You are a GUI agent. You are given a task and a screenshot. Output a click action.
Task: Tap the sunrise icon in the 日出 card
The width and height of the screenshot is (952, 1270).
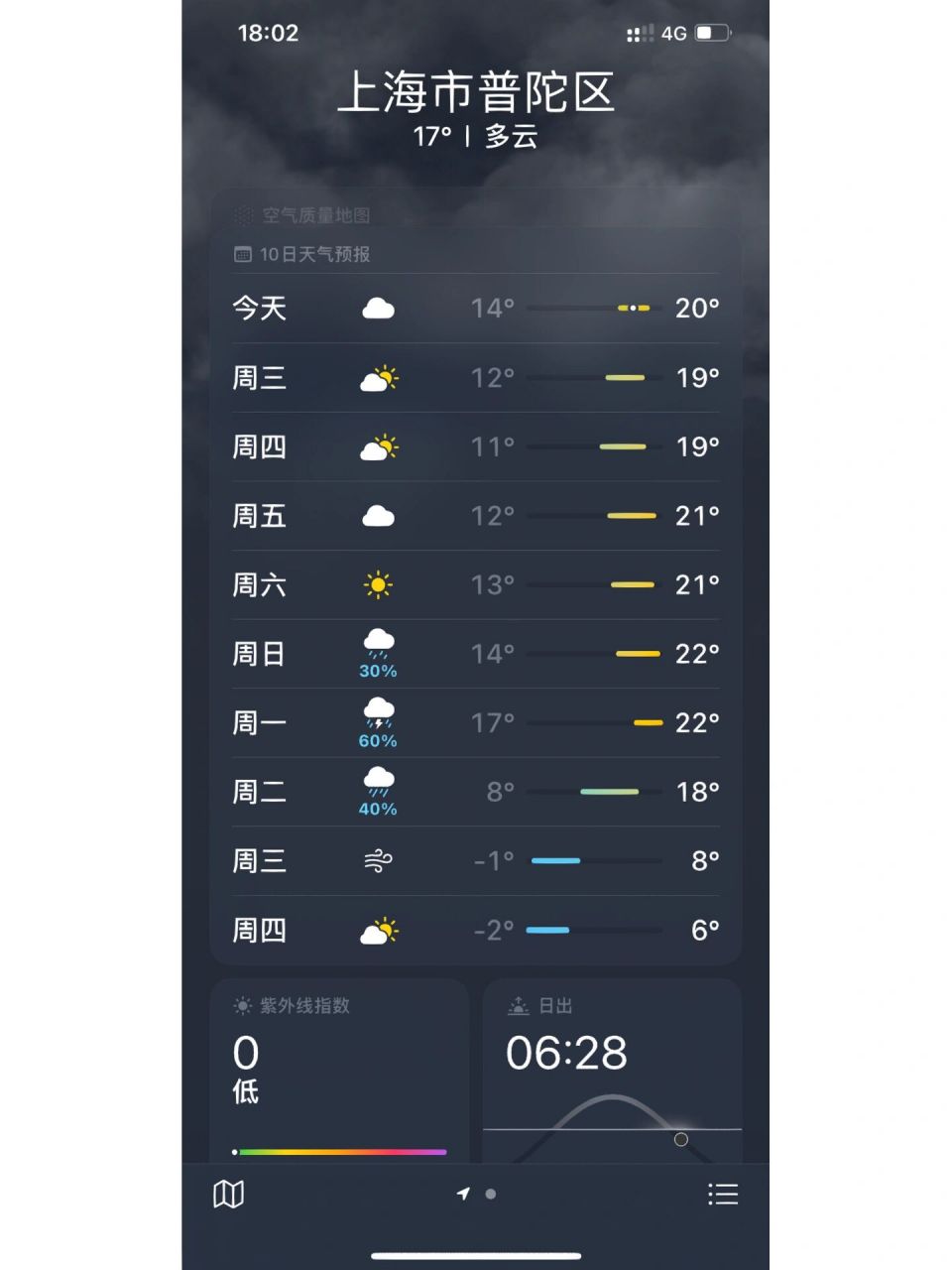click(519, 1005)
